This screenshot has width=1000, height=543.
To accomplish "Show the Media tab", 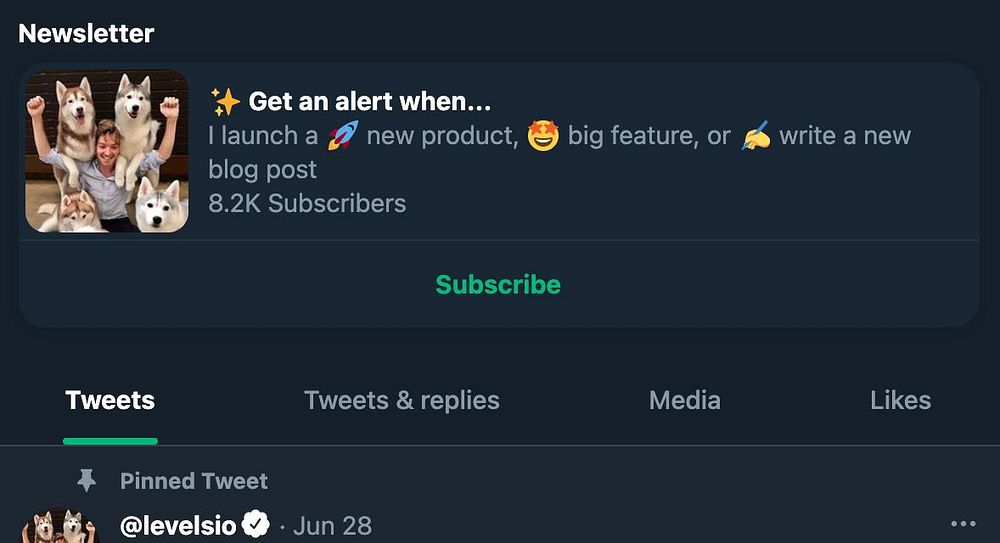I will [x=684, y=401].
